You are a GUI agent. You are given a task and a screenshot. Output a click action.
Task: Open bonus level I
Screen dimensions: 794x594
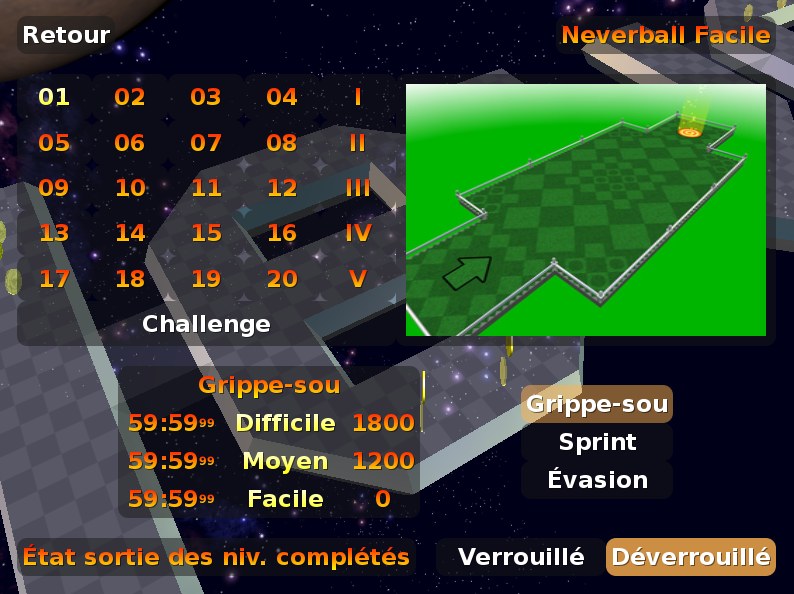point(358,97)
